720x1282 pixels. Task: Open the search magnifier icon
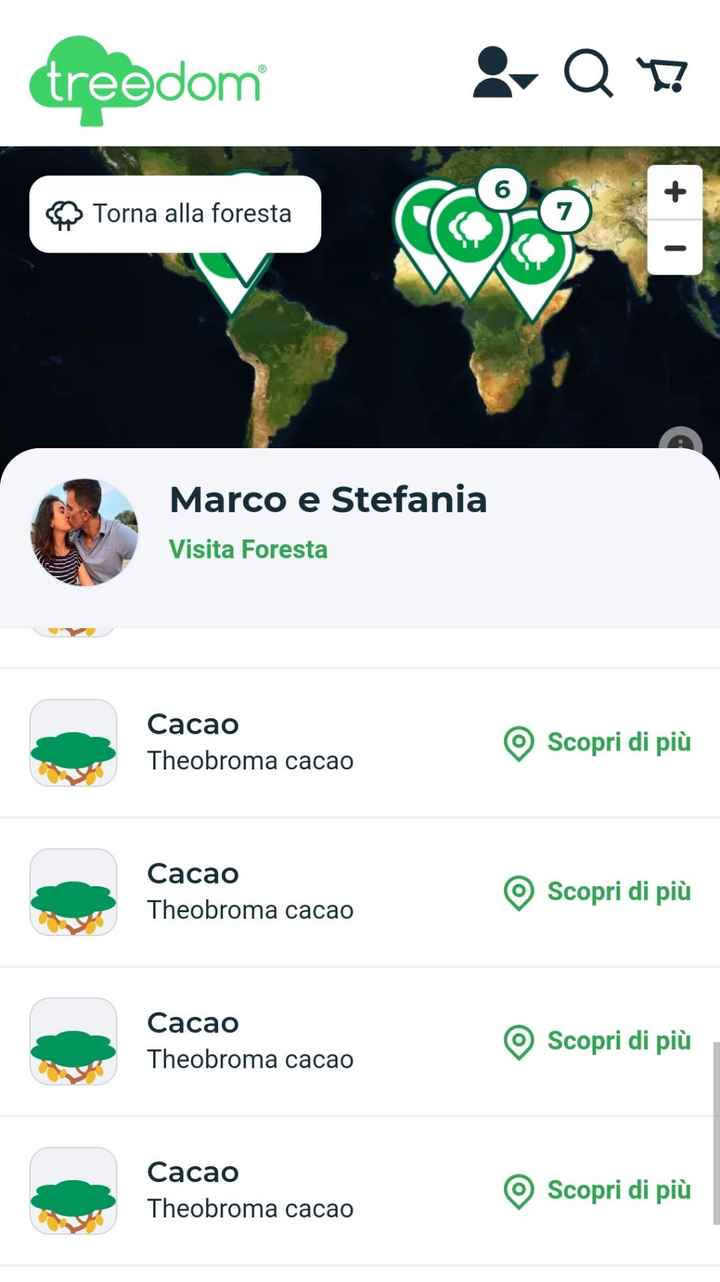click(588, 73)
